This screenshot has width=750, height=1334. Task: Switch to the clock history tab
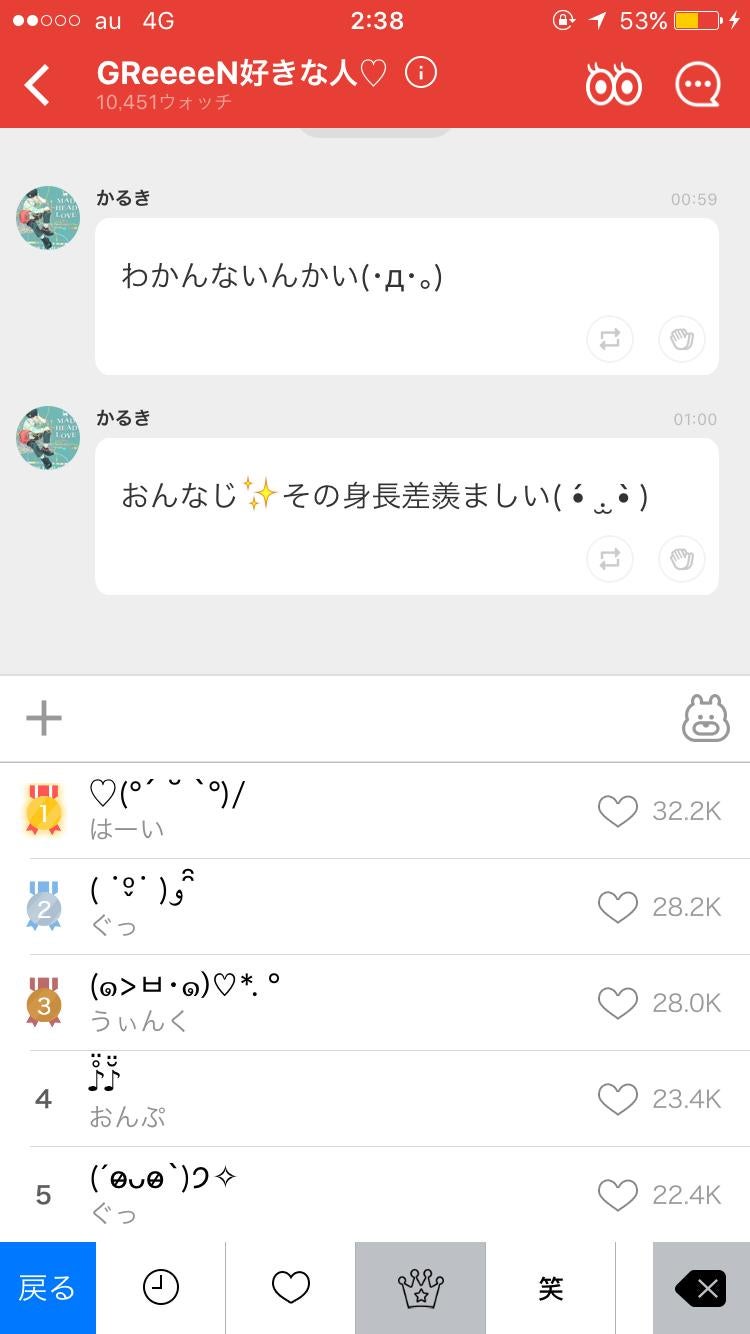(160, 1287)
